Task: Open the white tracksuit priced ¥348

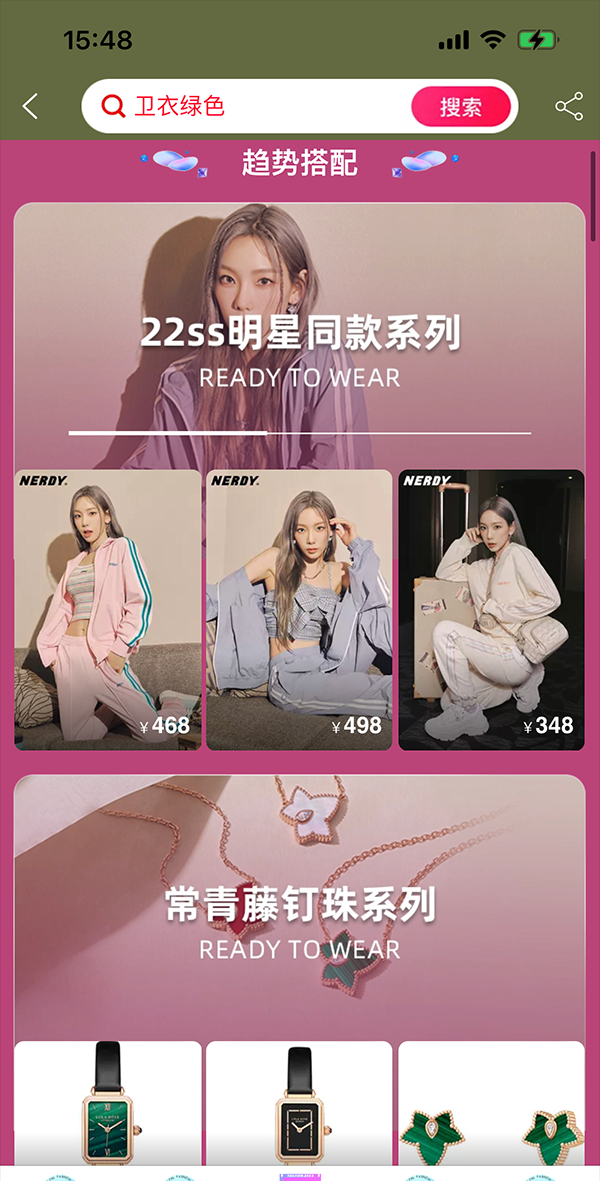Action: [491, 610]
